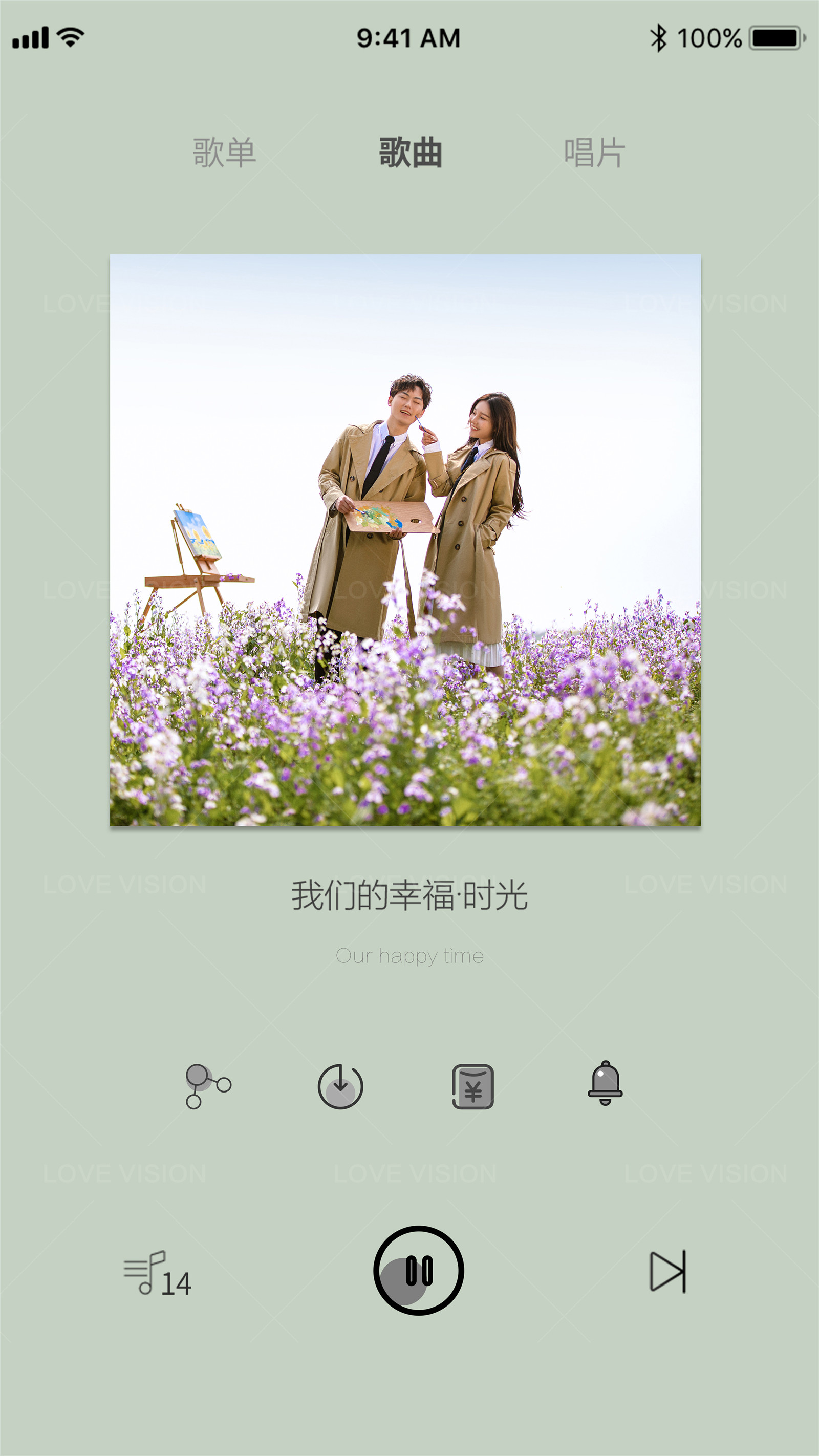
Task: Switch to the 歌单 tab
Action: [x=224, y=153]
